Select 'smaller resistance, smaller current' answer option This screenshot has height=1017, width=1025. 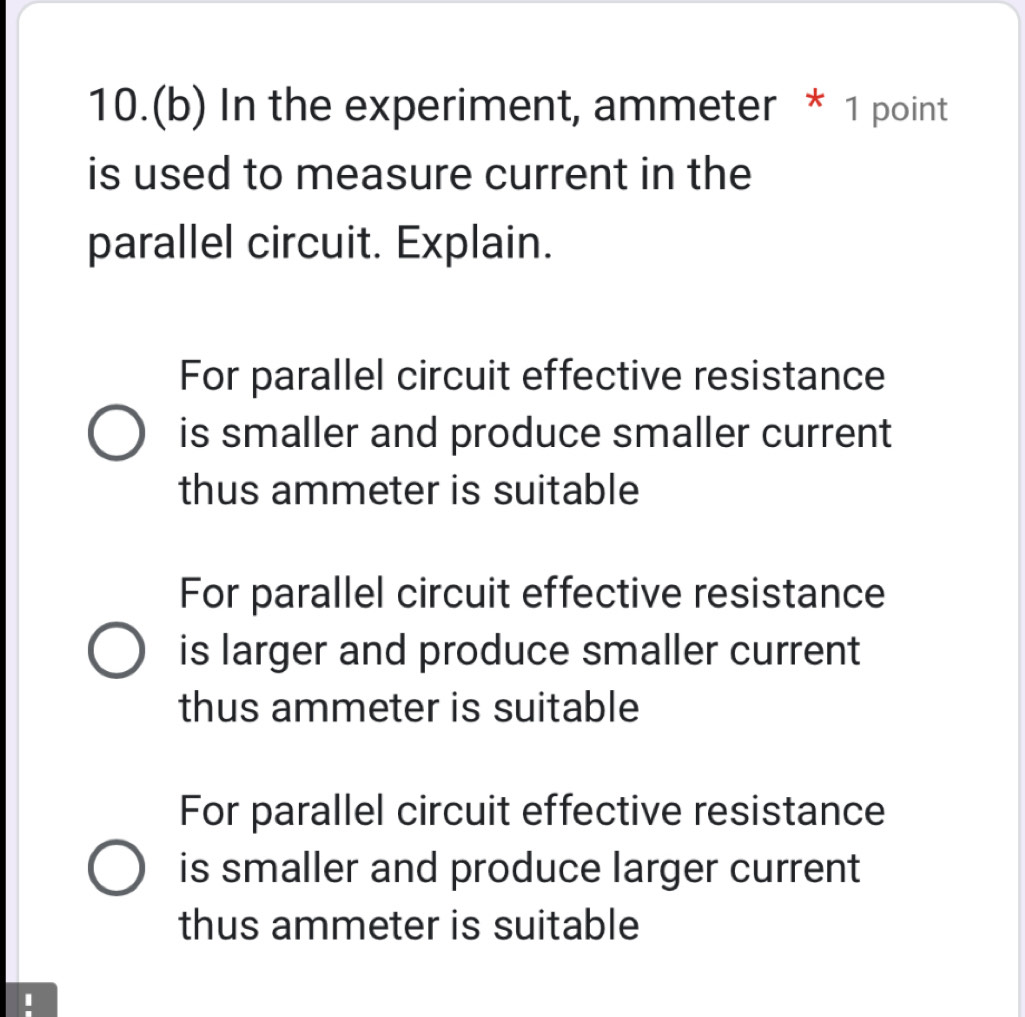(118, 434)
